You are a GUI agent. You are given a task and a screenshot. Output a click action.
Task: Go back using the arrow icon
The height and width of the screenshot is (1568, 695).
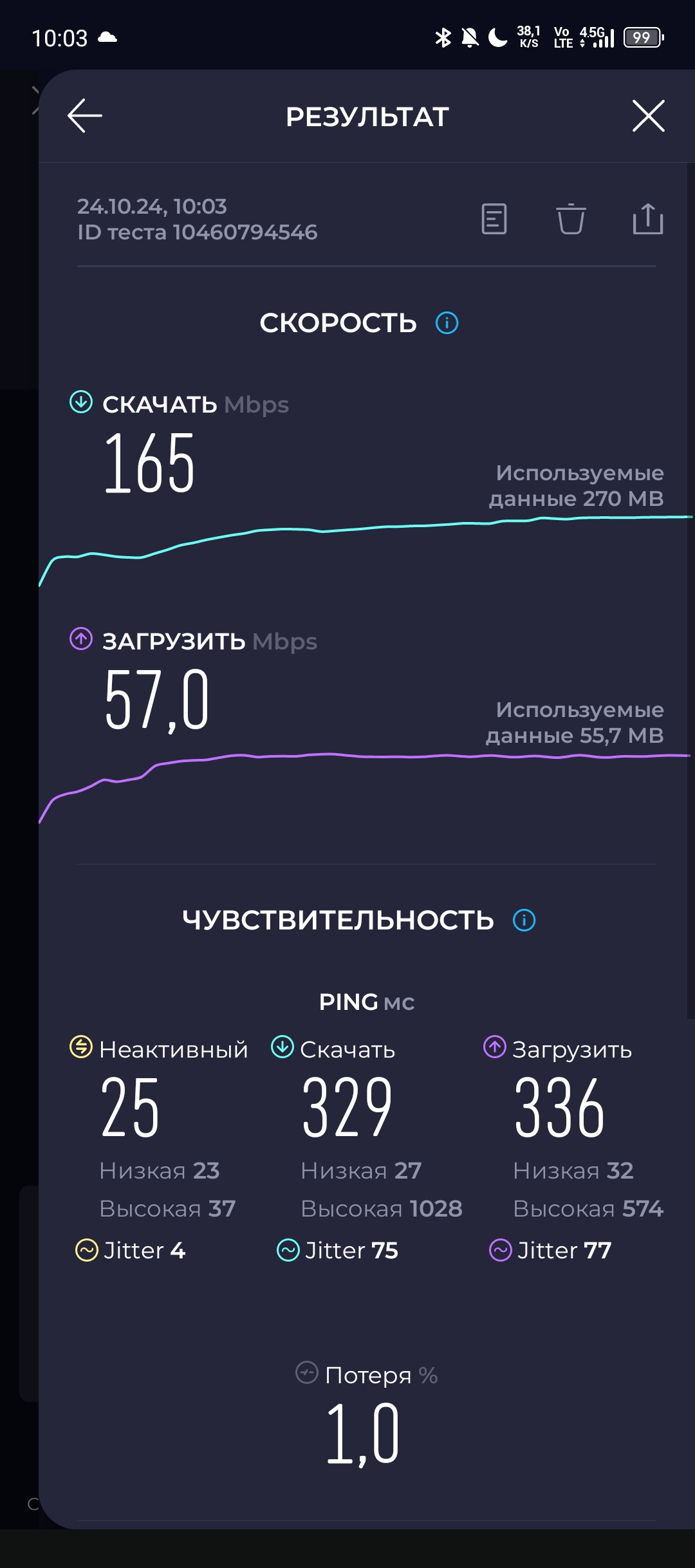(85, 116)
